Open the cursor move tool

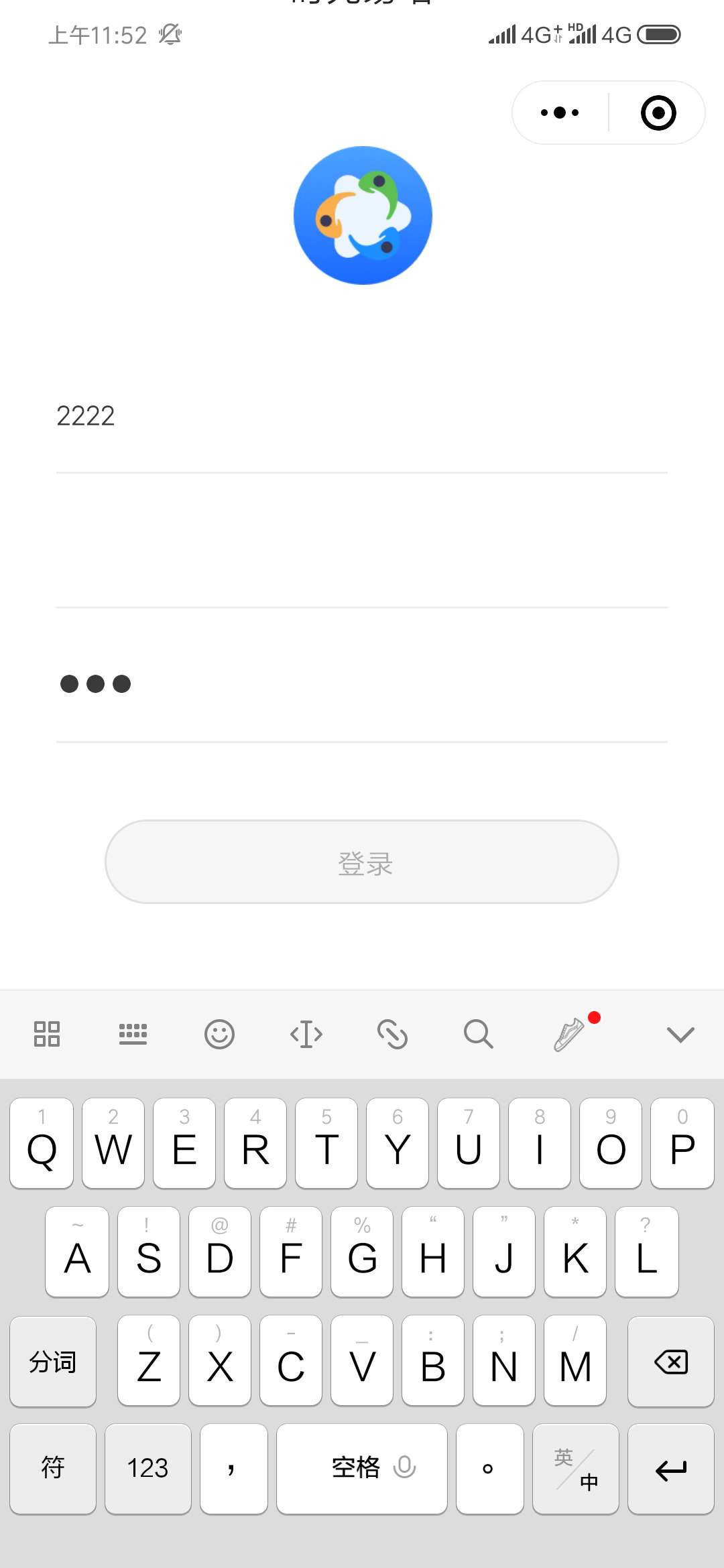pos(306,1034)
